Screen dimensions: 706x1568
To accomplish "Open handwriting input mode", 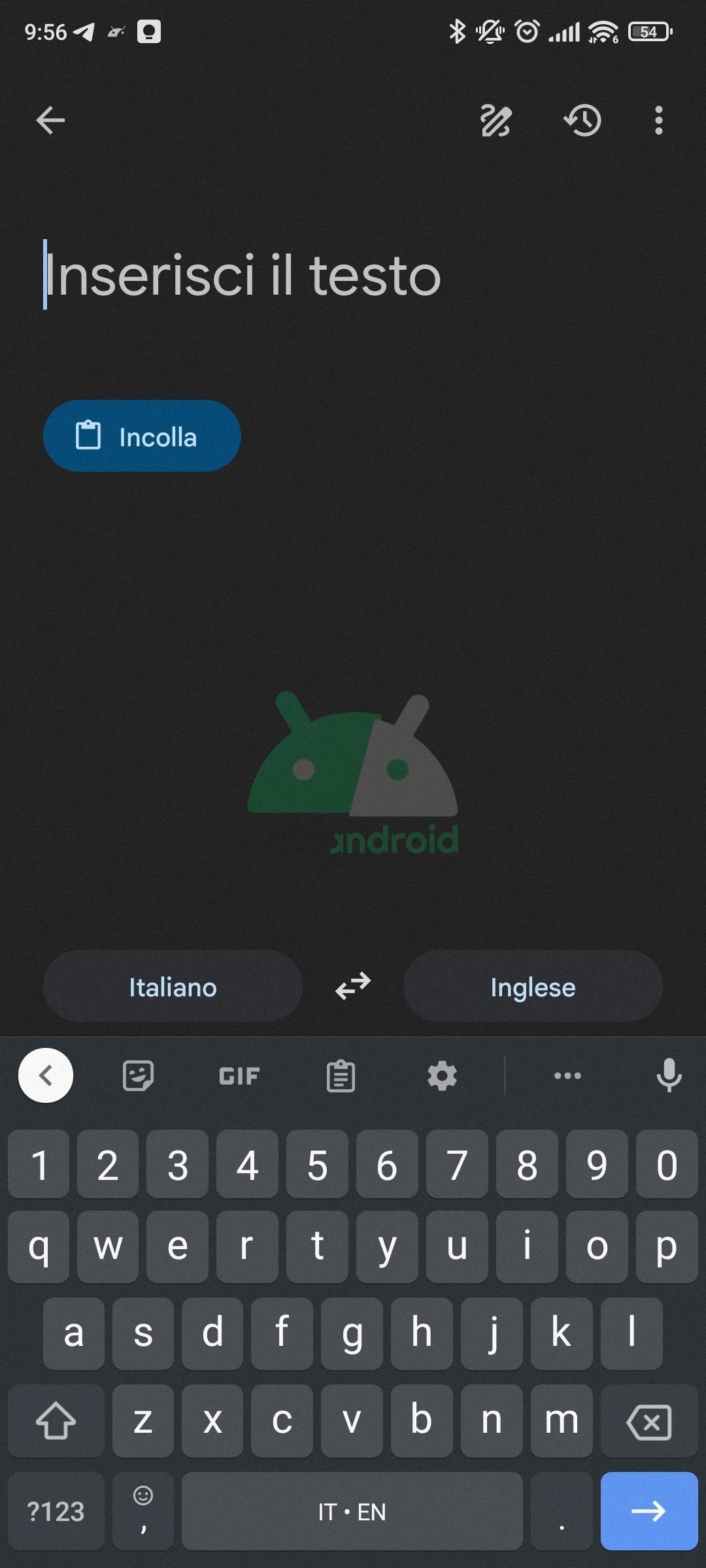I will 496,121.
